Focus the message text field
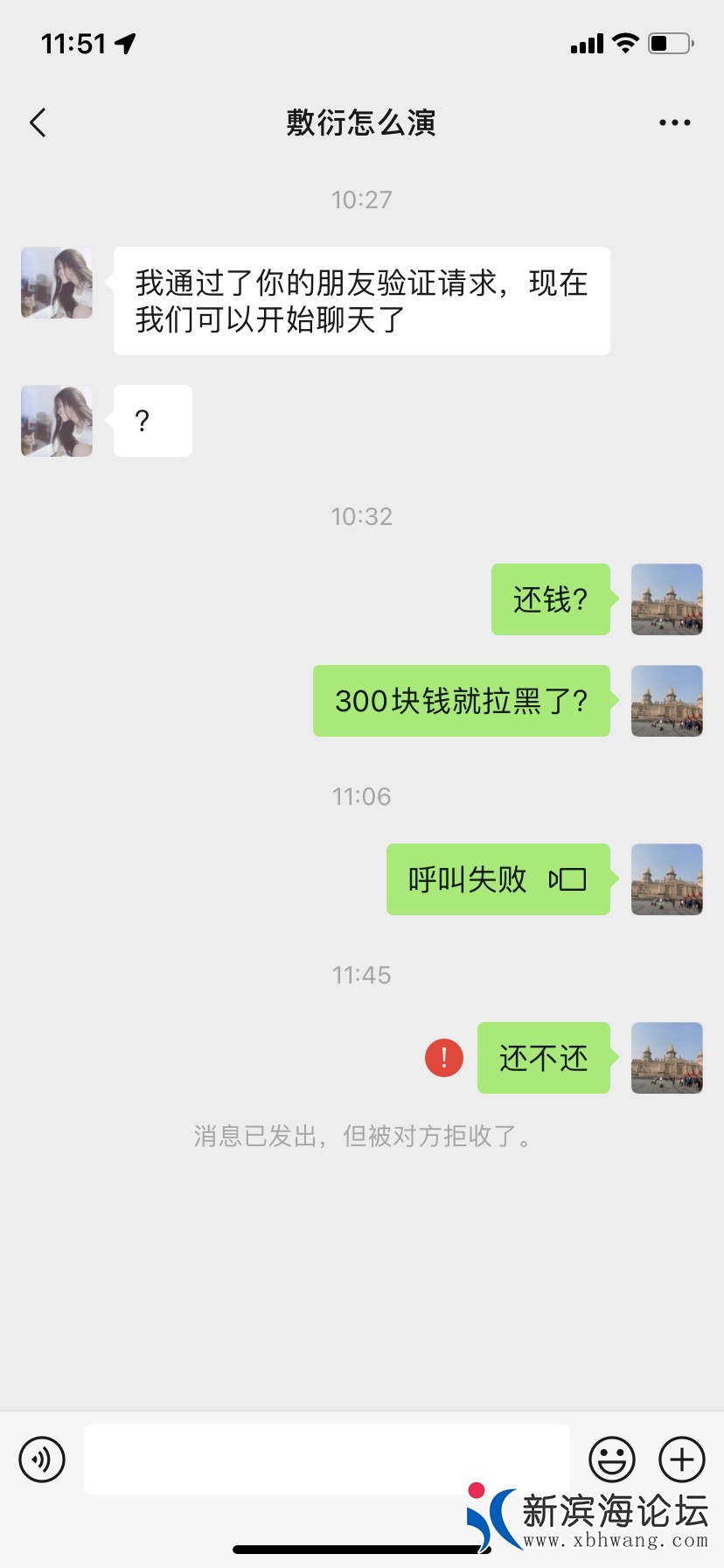The width and height of the screenshot is (724, 1568). (x=326, y=1459)
